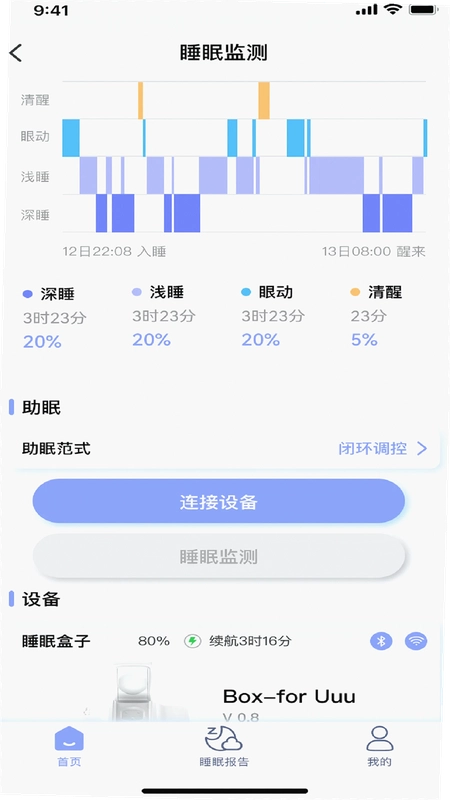The width and height of the screenshot is (450, 800).
Task: Tap the Bluetooth icon for 睡眠盒子
Action: (x=381, y=641)
